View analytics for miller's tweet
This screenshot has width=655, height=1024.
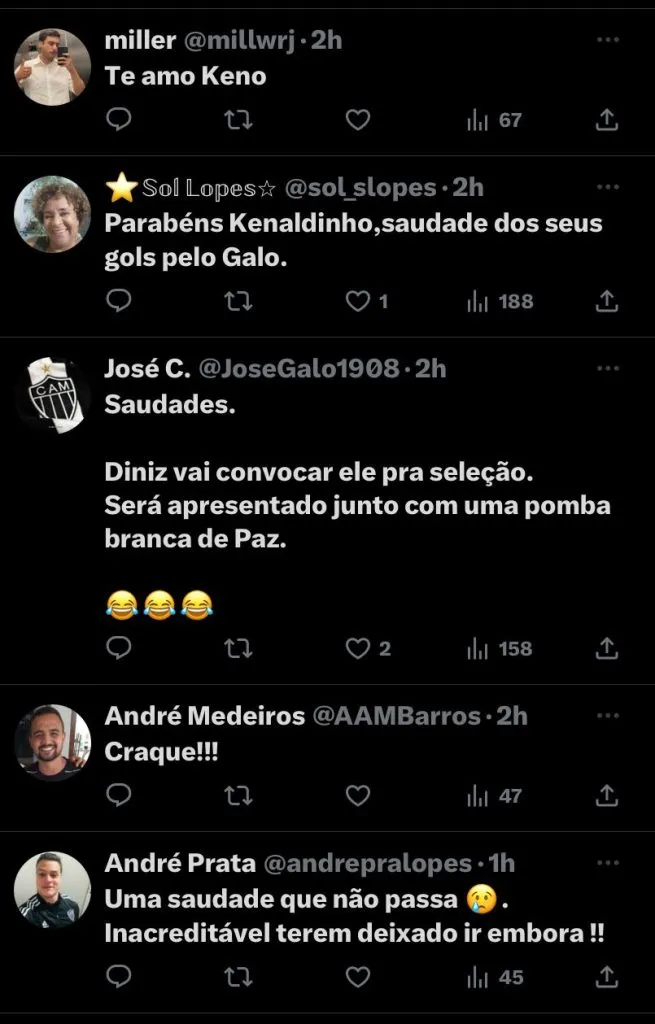point(495,121)
